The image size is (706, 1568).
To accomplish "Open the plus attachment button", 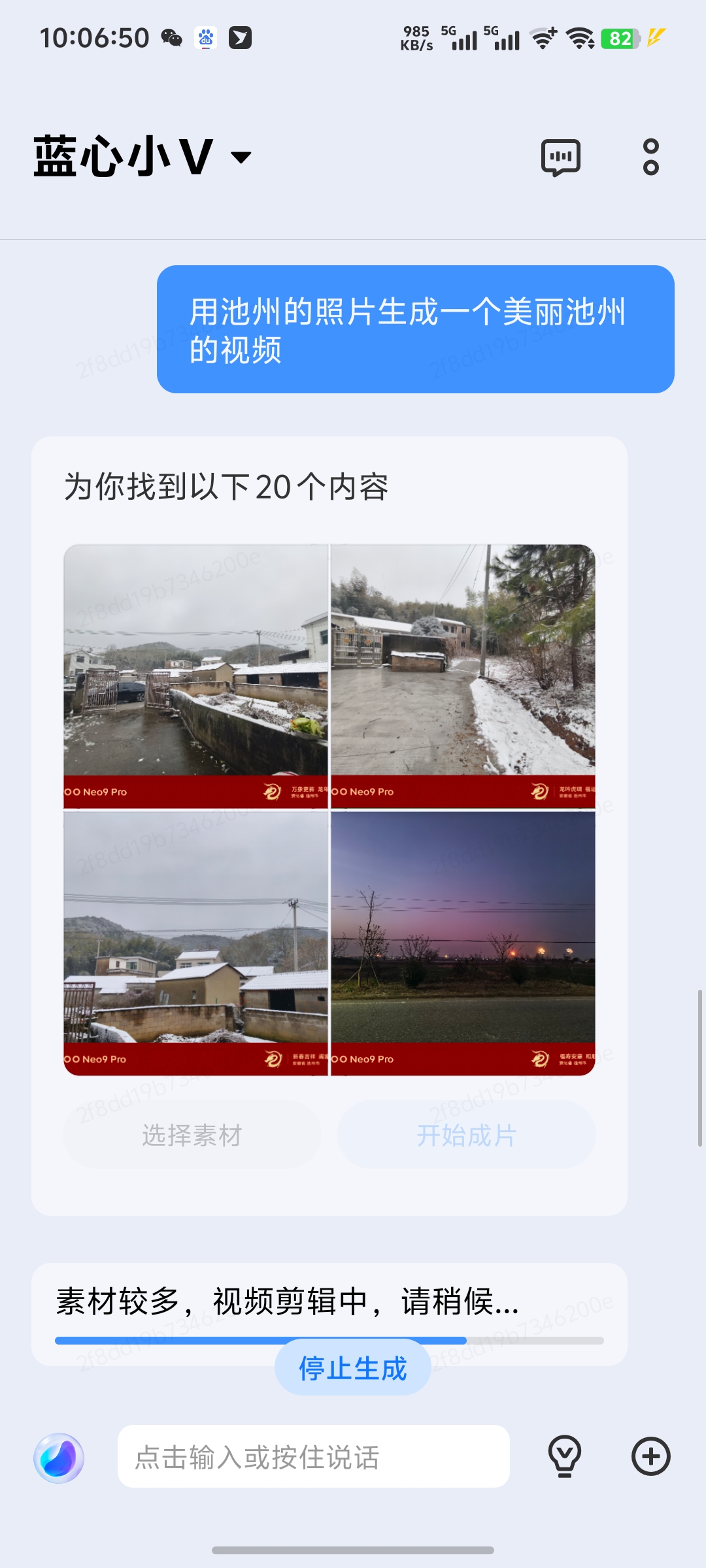I will tap(650, 1456).
